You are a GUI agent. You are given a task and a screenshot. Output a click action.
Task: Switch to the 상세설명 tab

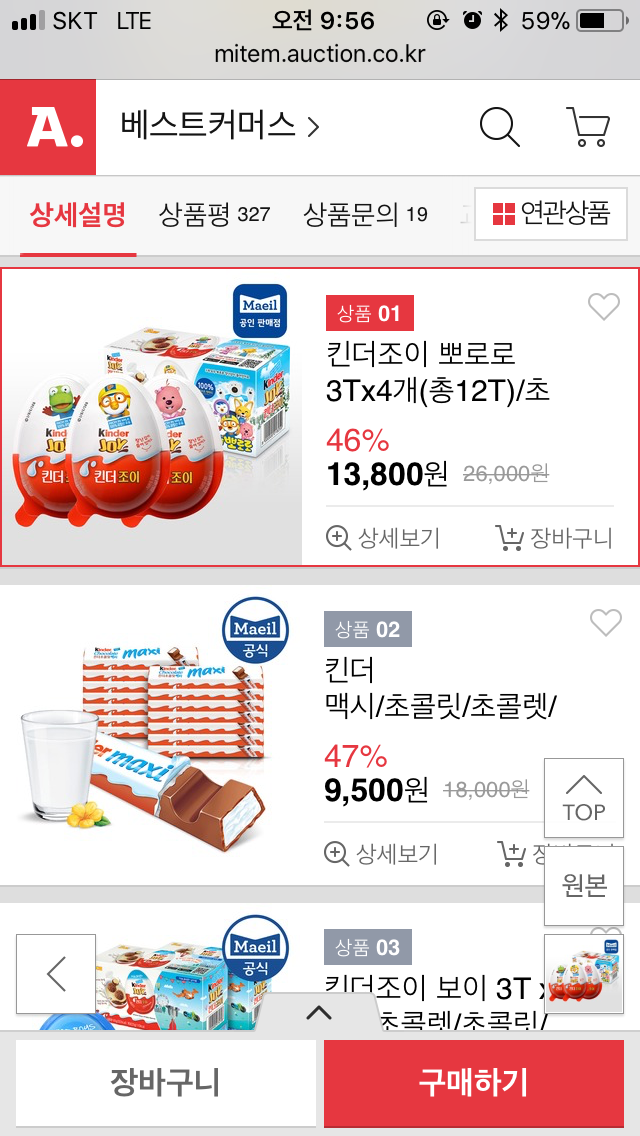[x=77, y=213]
